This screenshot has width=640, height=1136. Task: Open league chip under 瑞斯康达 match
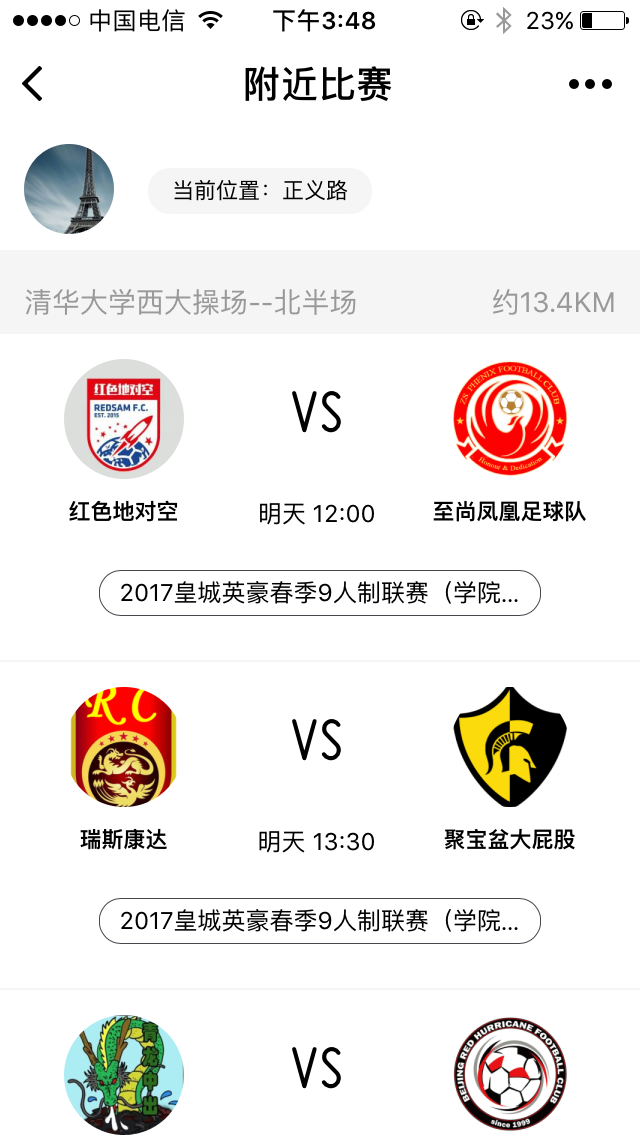click(x=320, y=921)
